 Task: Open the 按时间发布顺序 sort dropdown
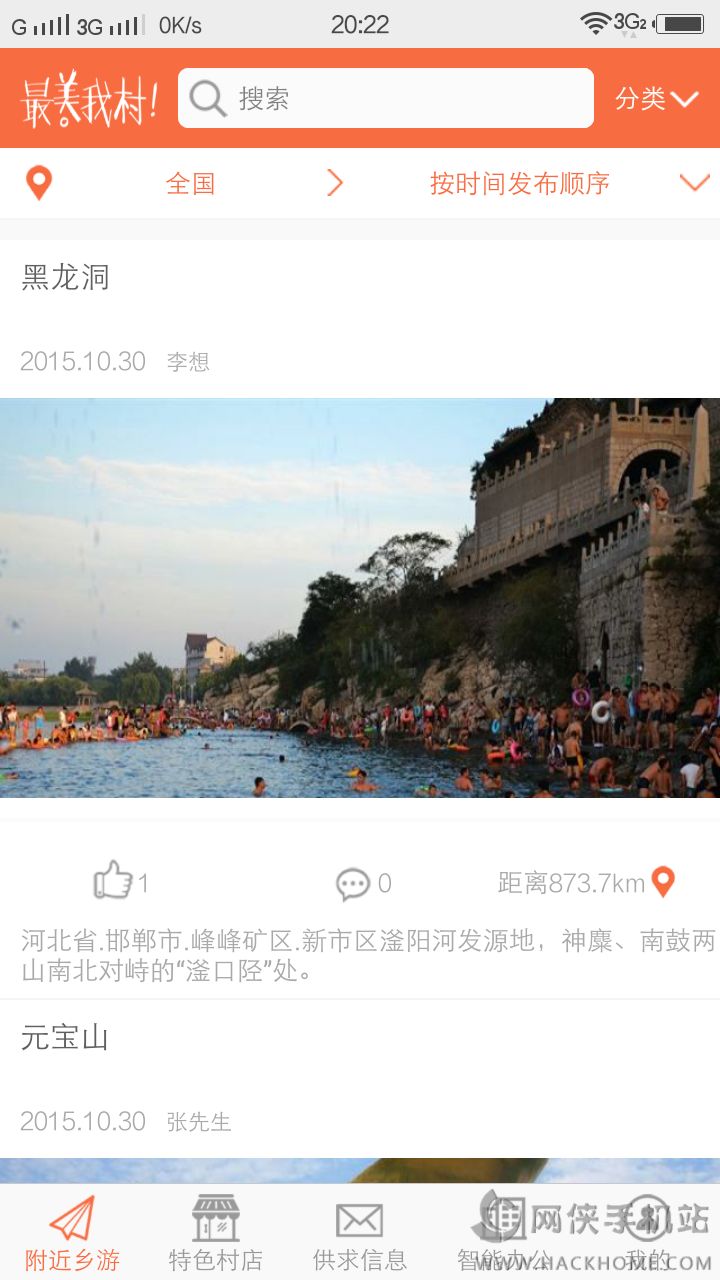pyautogui.click(x=520, y=183)
